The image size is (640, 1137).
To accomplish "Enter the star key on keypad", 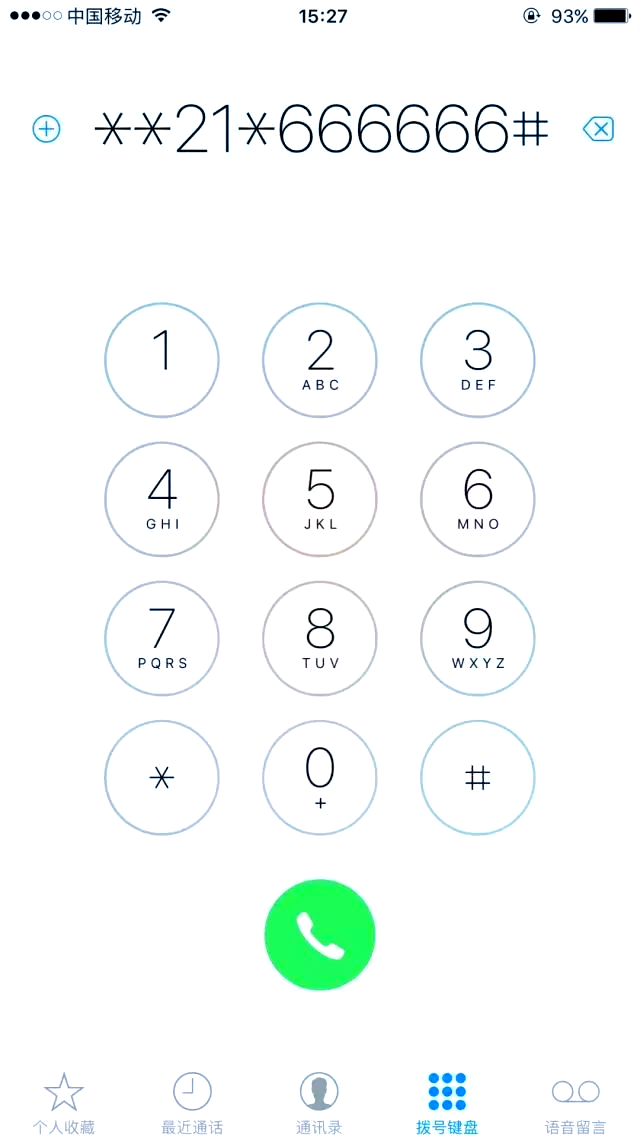I will click(x=162, y=778).
